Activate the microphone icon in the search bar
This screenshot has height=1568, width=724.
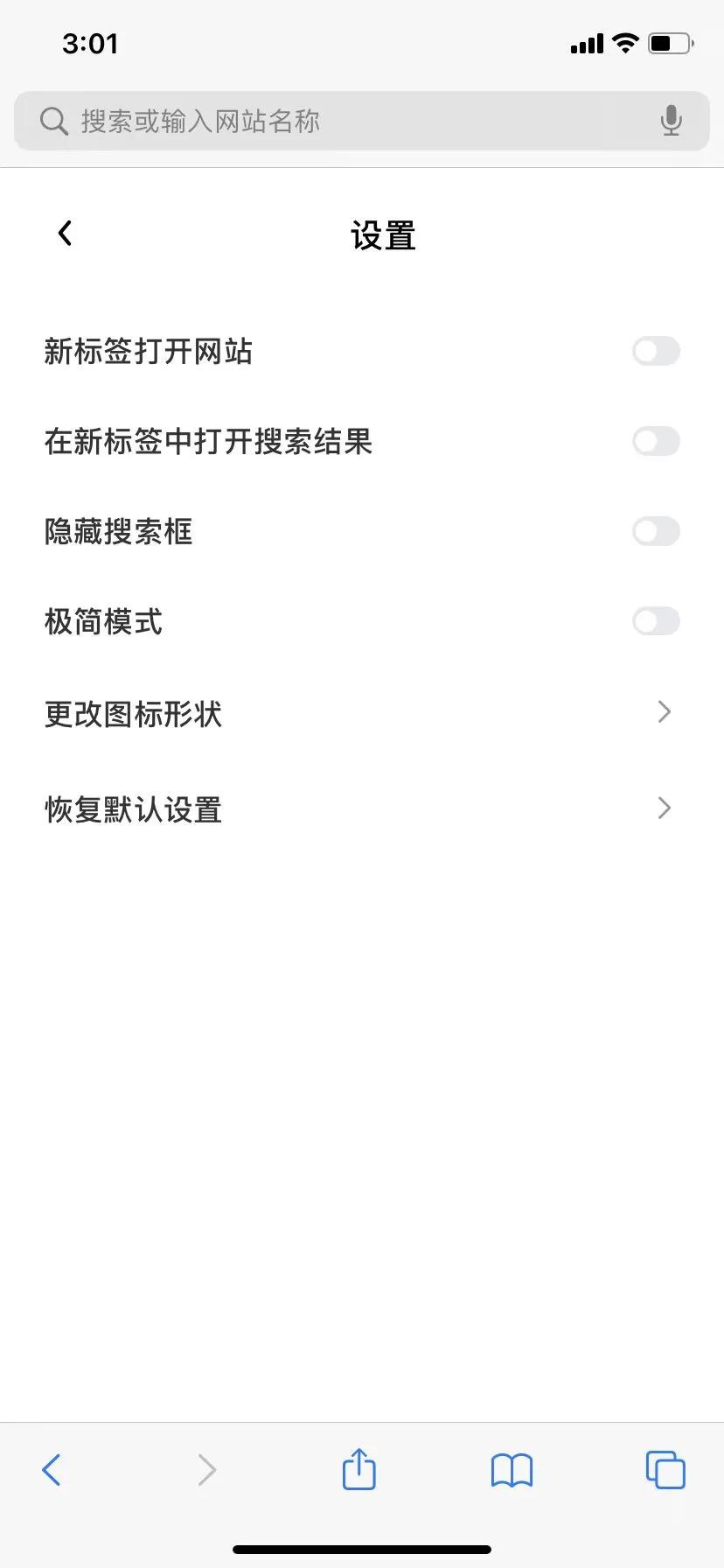pos(671,121)
